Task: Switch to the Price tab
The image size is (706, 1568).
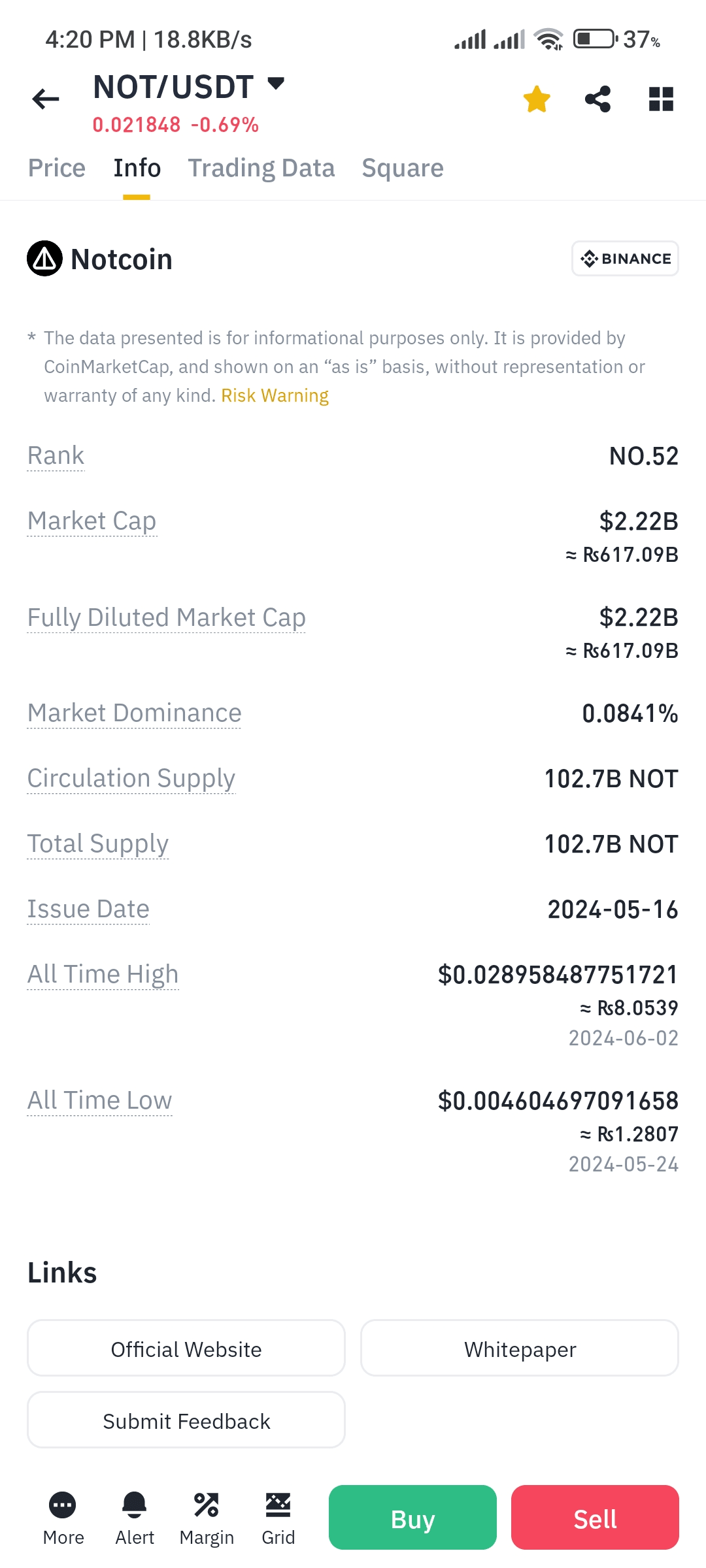Action: (57, 169)
